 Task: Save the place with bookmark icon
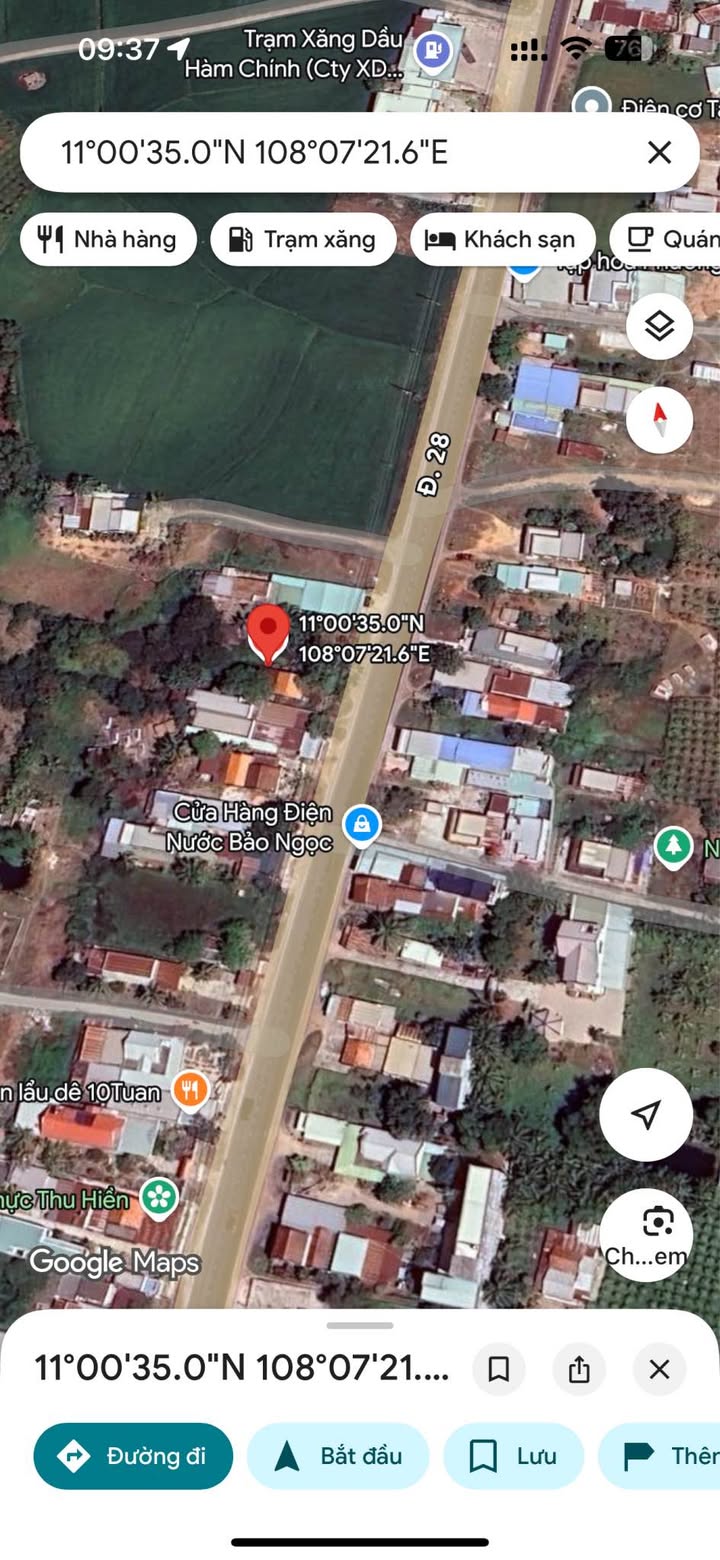pyautogui.click(x=498, y=1368)
